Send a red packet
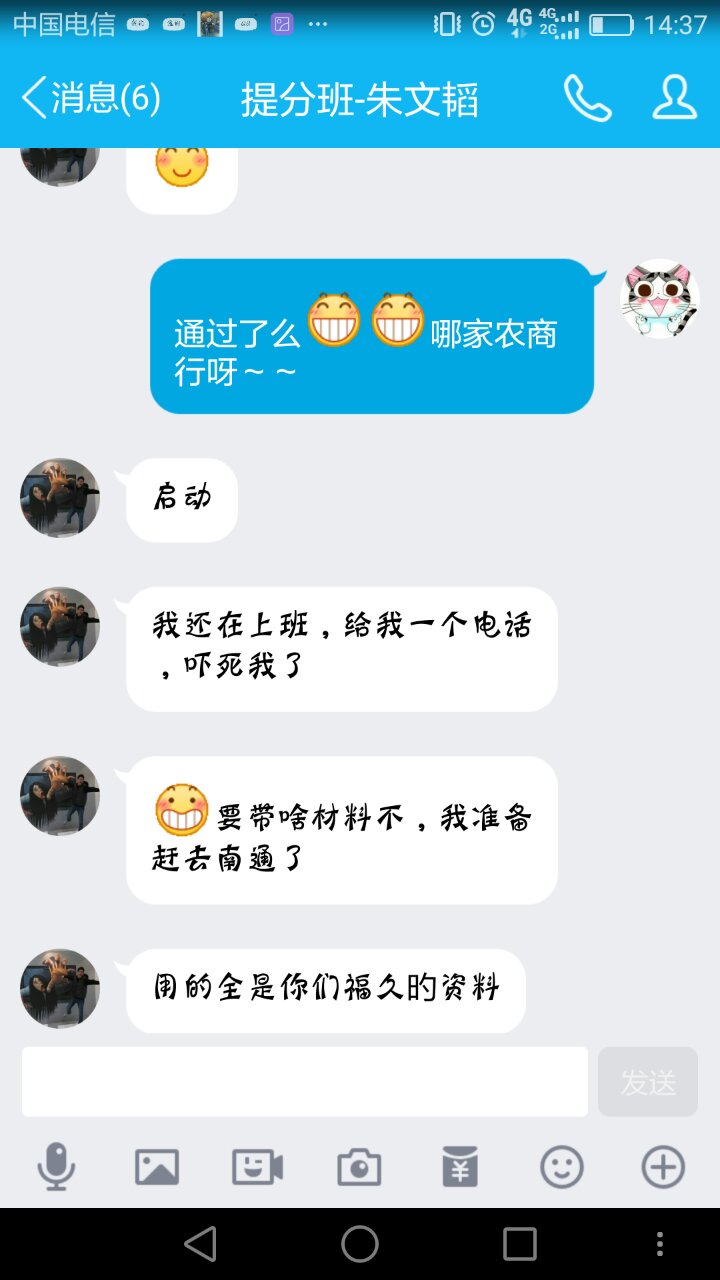 (x=460, y=1167)
